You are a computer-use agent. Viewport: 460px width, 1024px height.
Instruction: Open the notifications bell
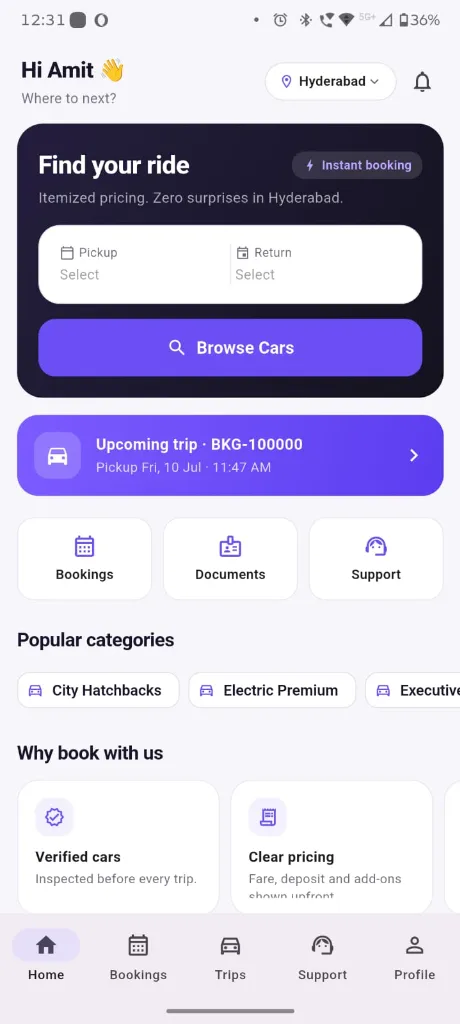point(423,82)
